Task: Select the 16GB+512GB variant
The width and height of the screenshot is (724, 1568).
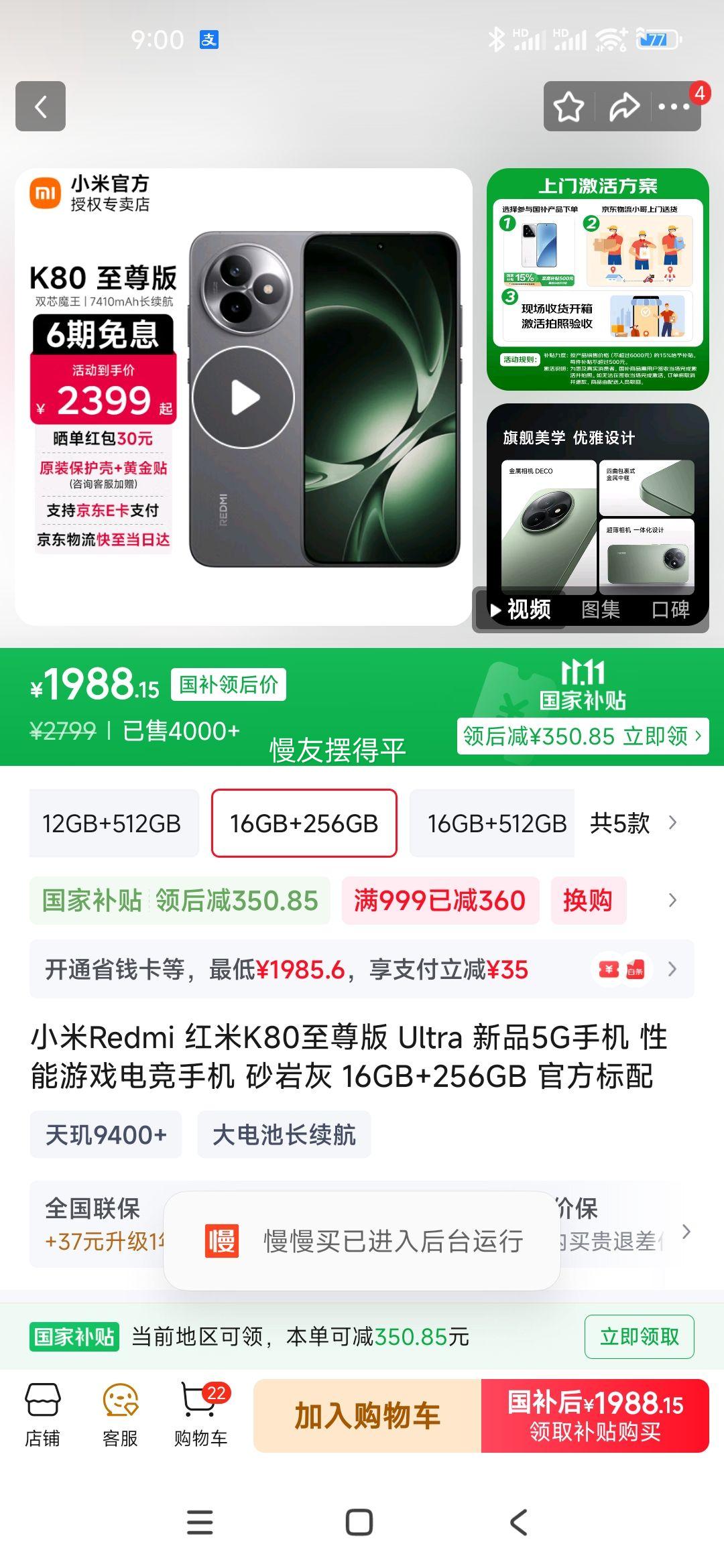Action: pos(496,823)
